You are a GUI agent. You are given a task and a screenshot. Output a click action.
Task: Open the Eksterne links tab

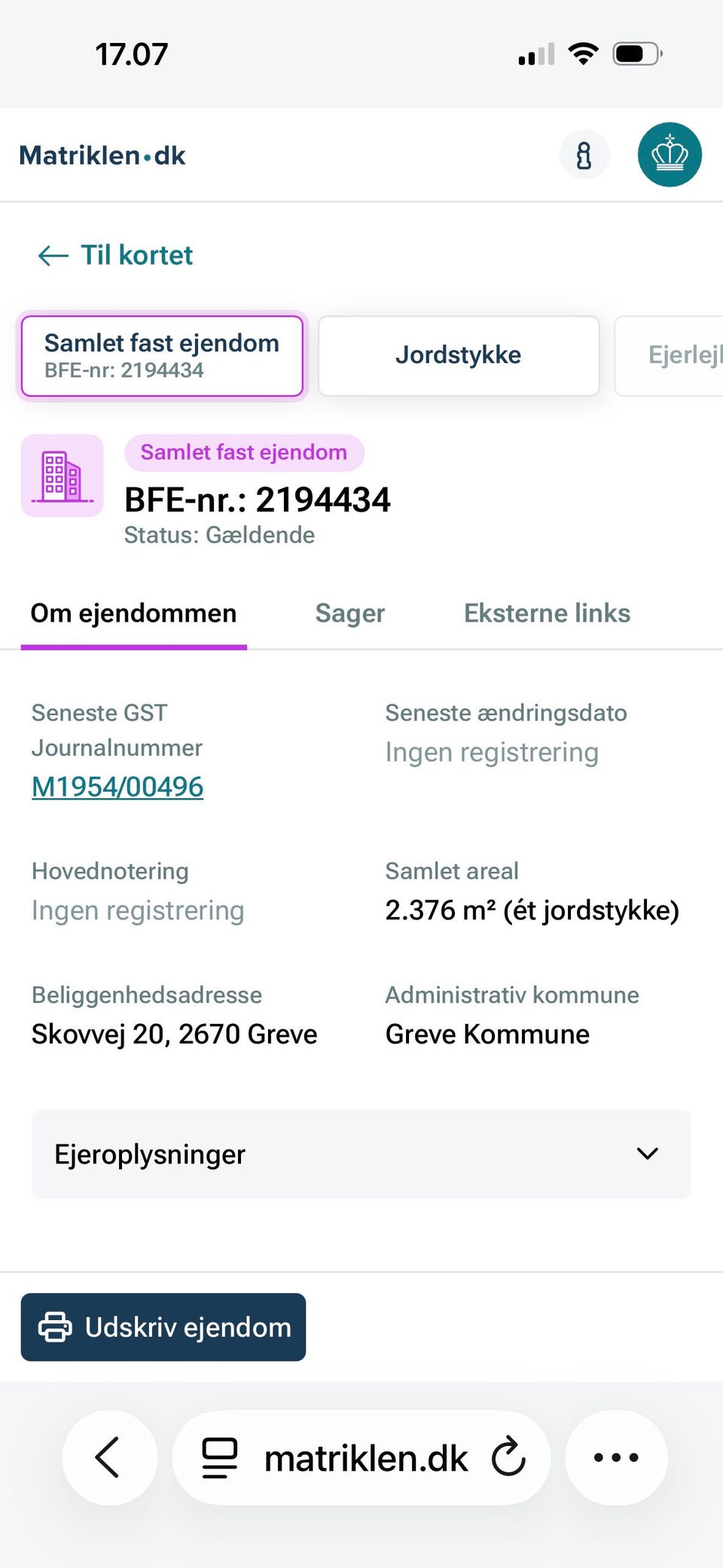pos(547,613)
